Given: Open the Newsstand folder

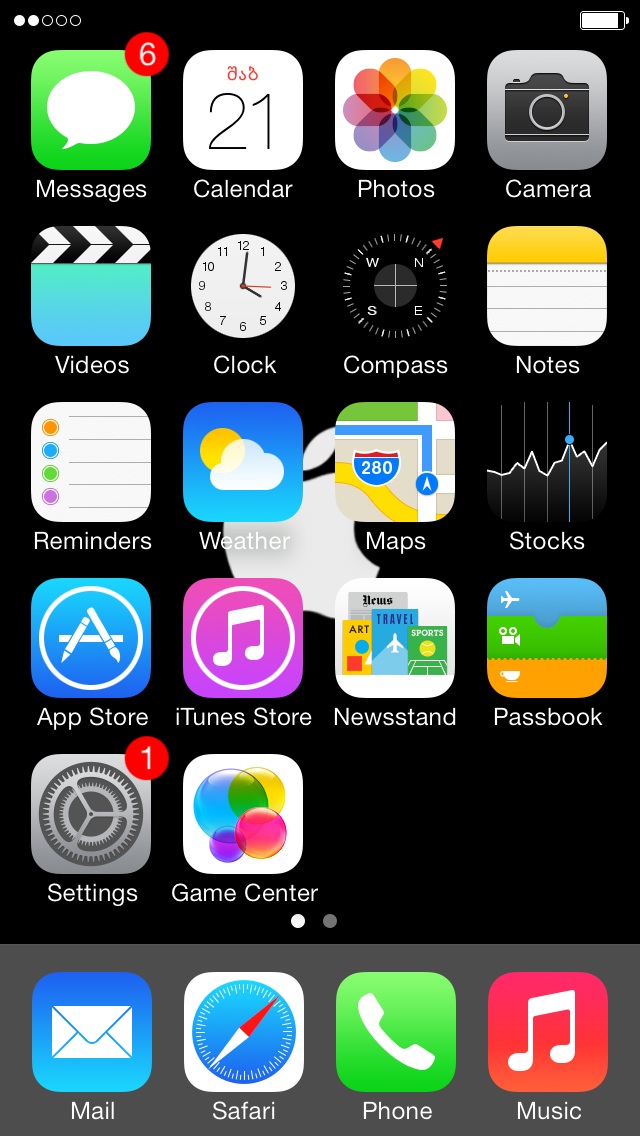Looking at the screenshot, I should 395,638.
